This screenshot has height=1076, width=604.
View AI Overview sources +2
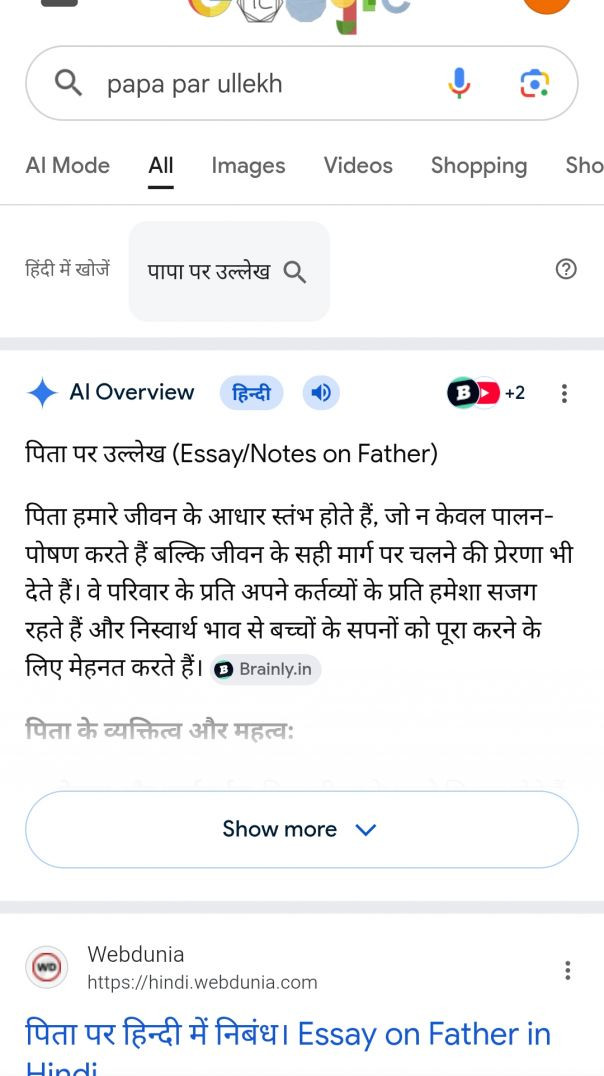point(486,393)
